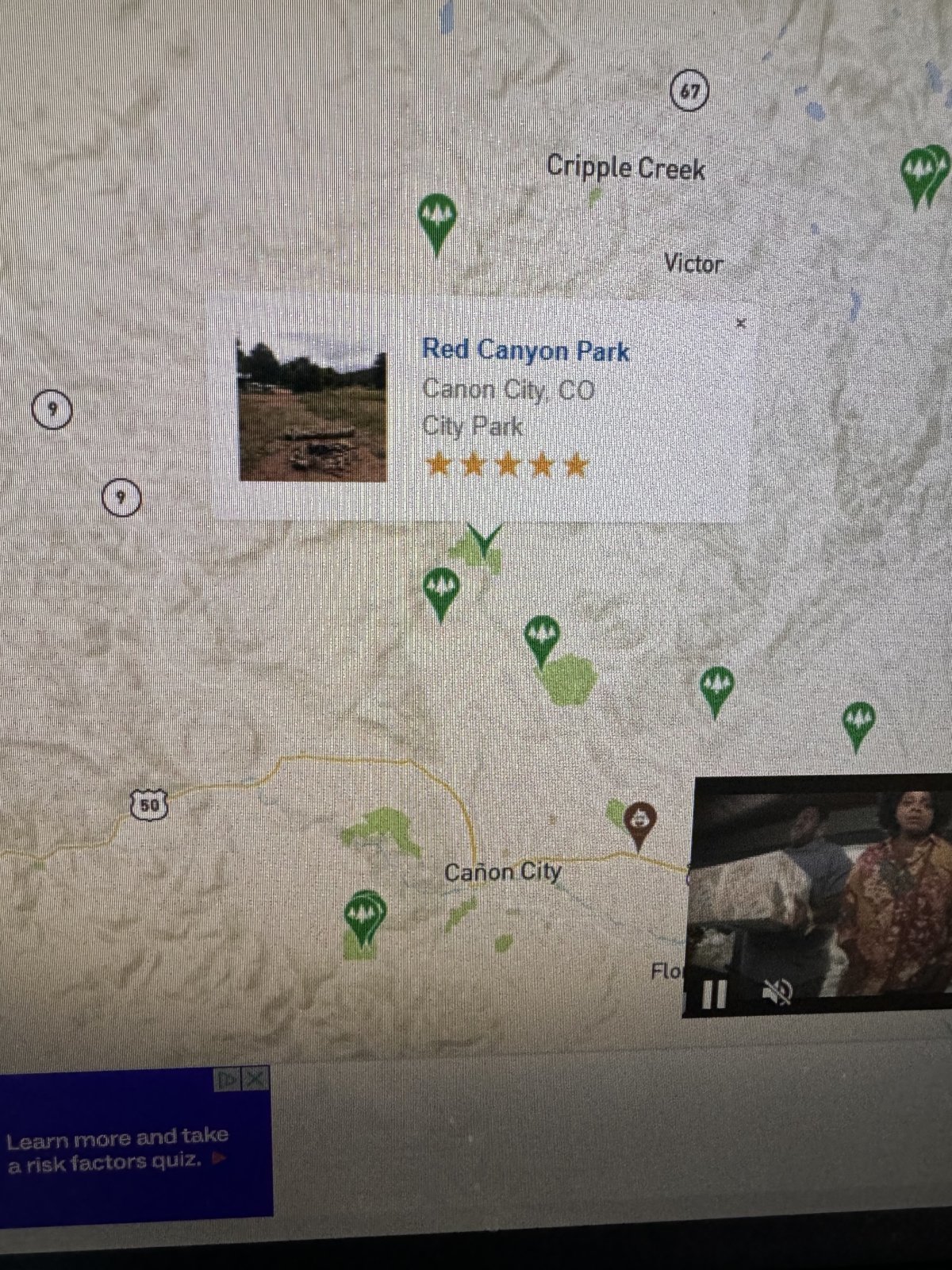Close the risk factors quiz ad
952x1270 pixels.
click(x=255, y=1079)
